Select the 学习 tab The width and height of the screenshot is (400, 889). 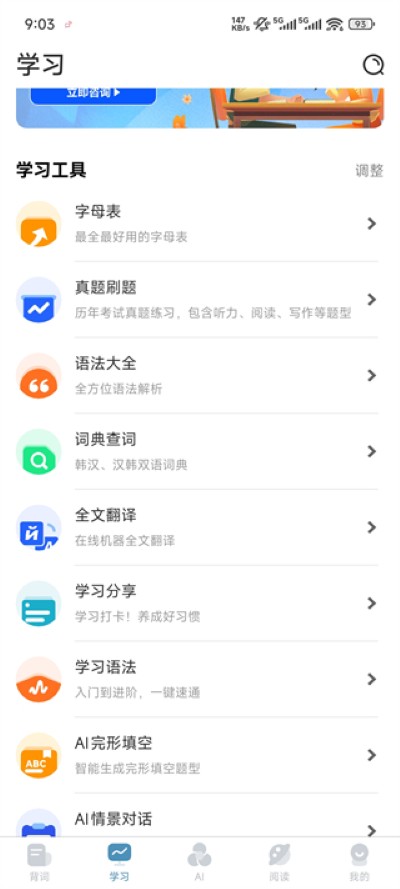point(120,862)
